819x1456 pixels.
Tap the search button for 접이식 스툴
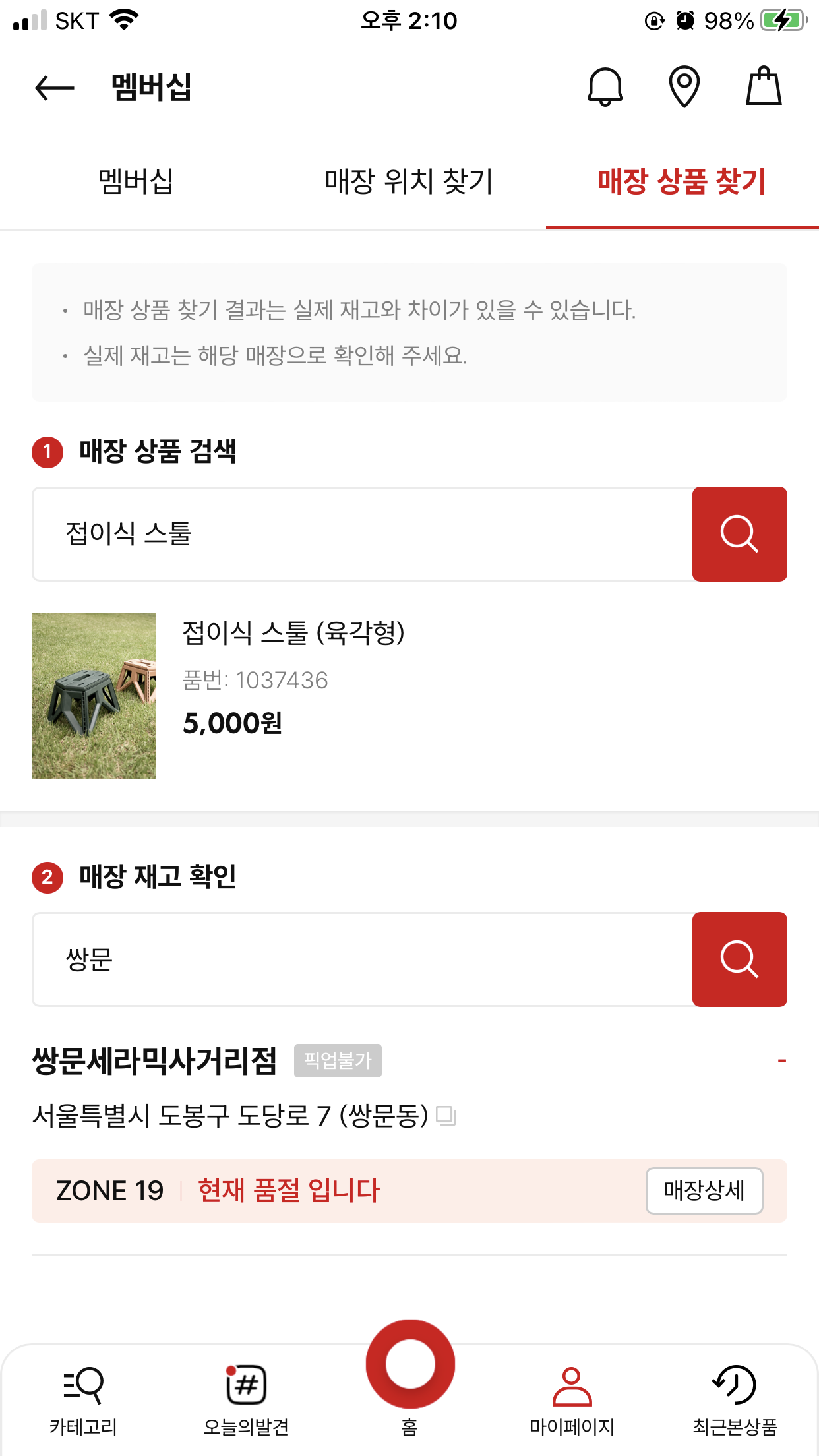pos(739,534)
